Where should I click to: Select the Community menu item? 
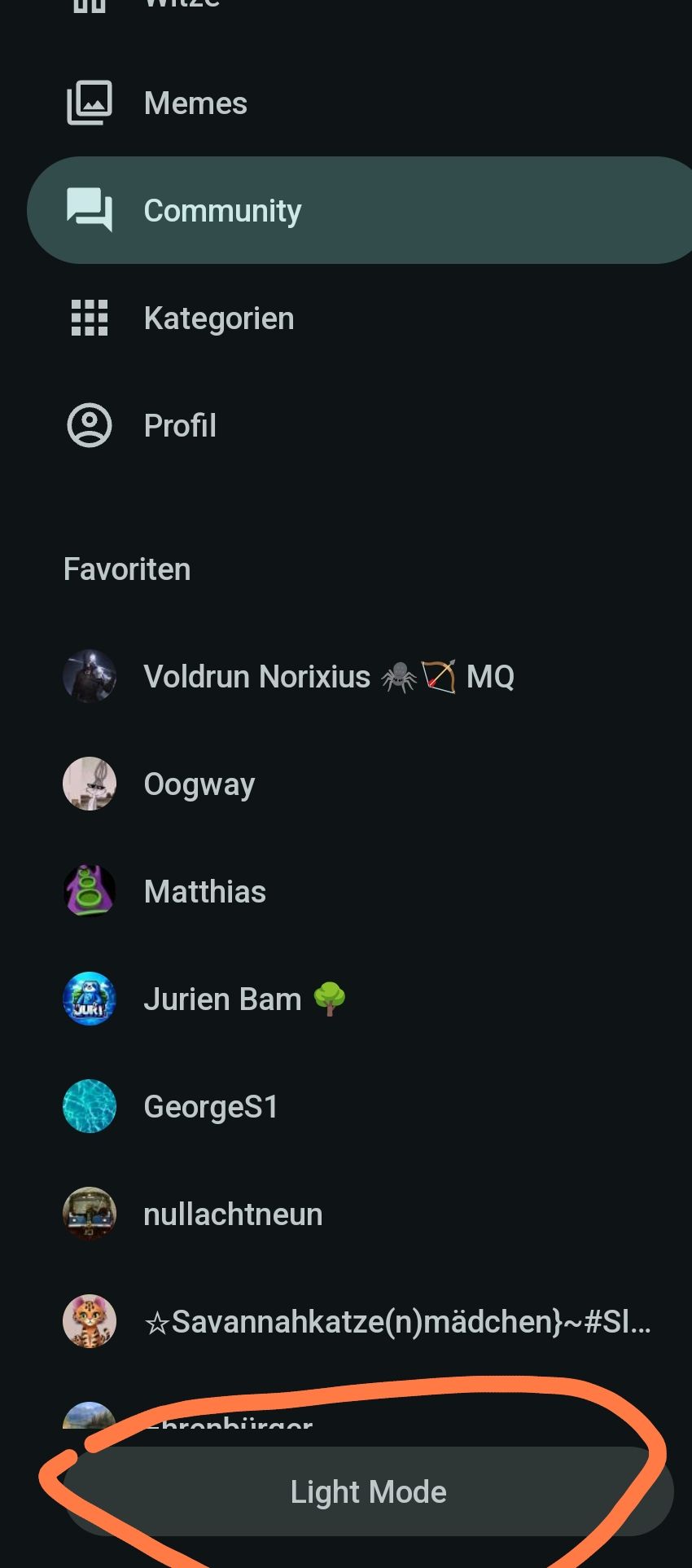(x=221, y=211)
